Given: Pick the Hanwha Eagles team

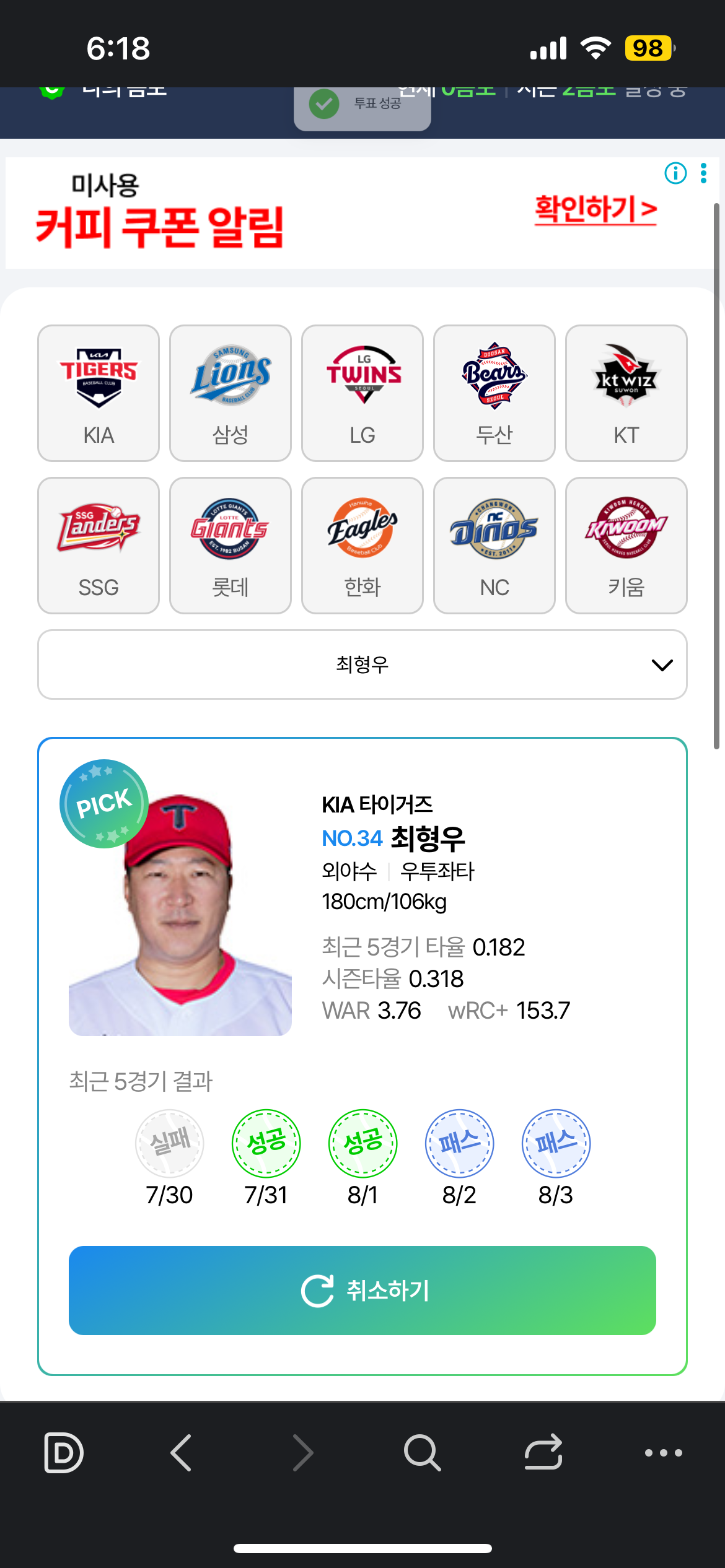Looking at the screenshot, I should 362,546.
